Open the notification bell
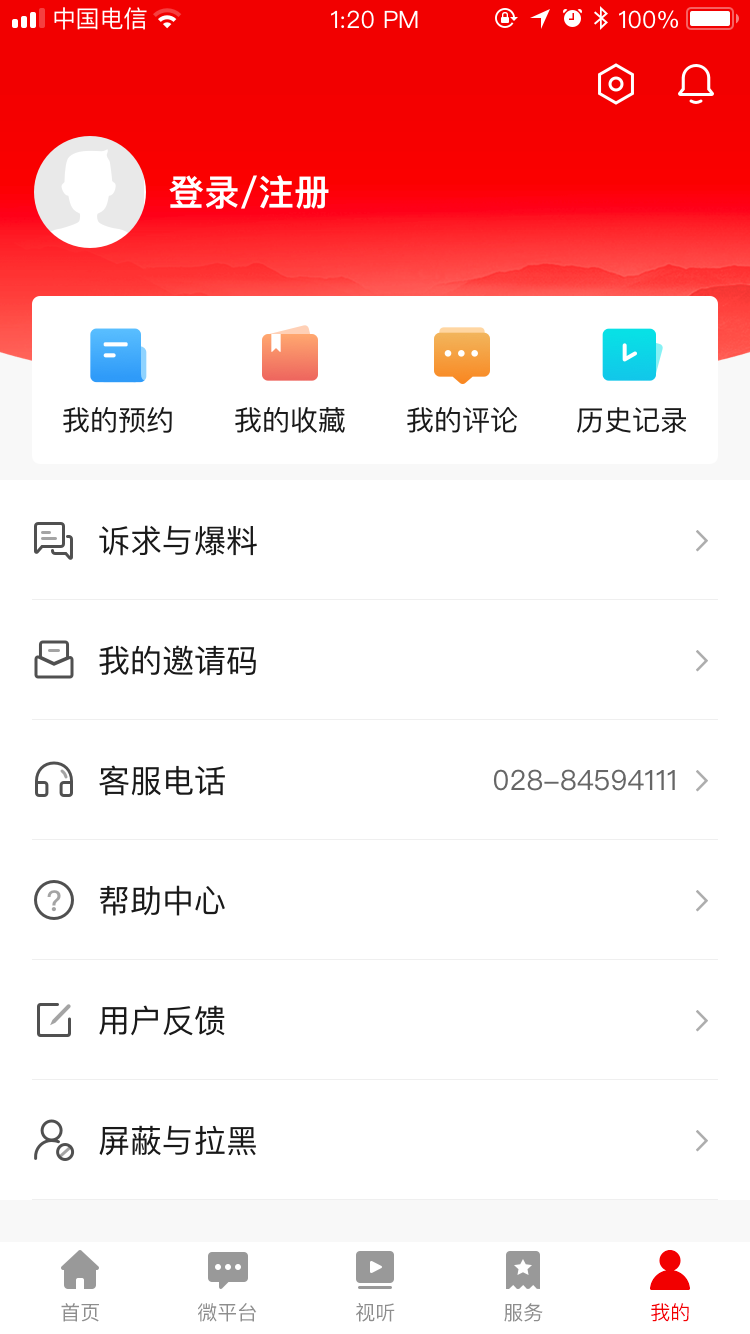750x1334 pixels. tap(695, 84)
